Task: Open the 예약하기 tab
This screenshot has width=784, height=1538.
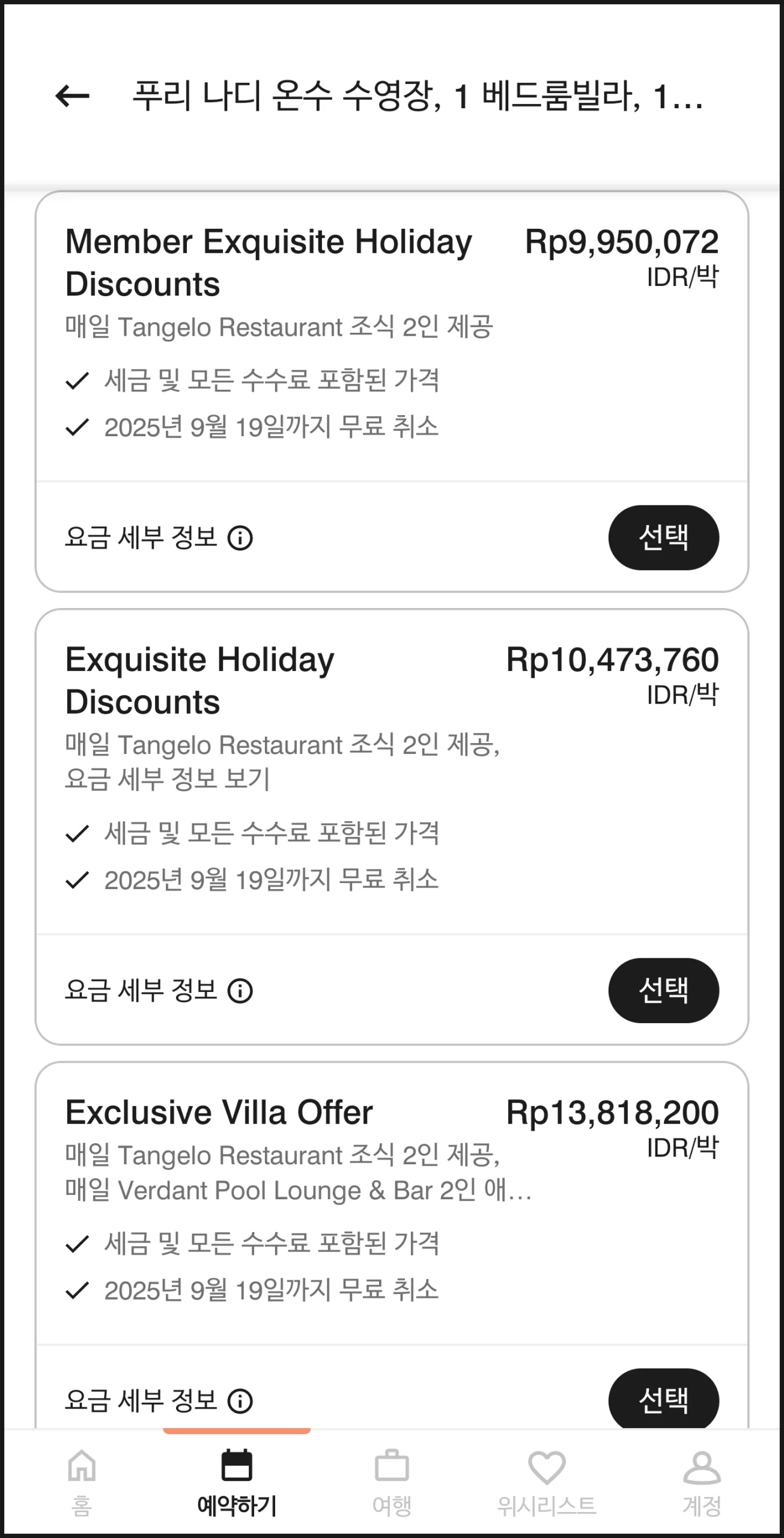Action: (237, 1482)
